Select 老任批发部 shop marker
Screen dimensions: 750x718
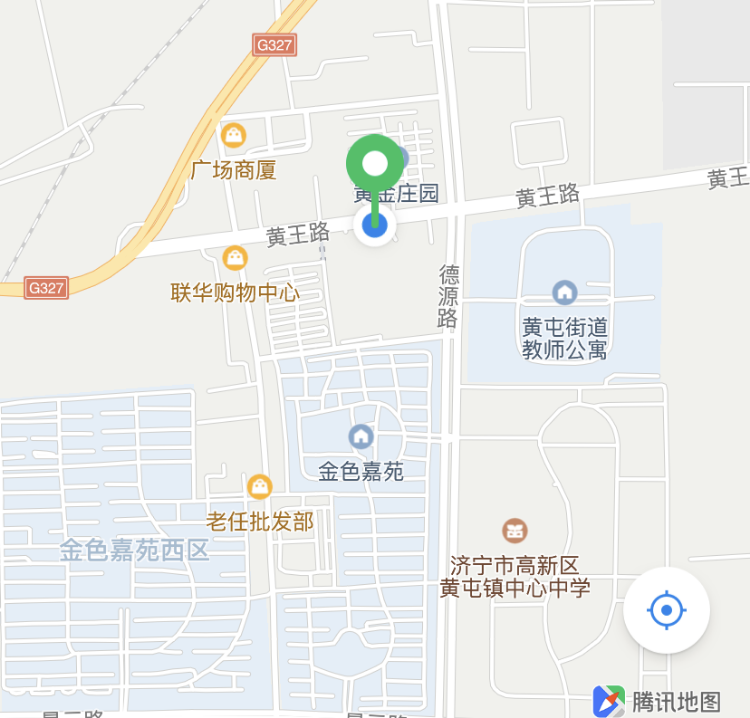pos(260,487)
